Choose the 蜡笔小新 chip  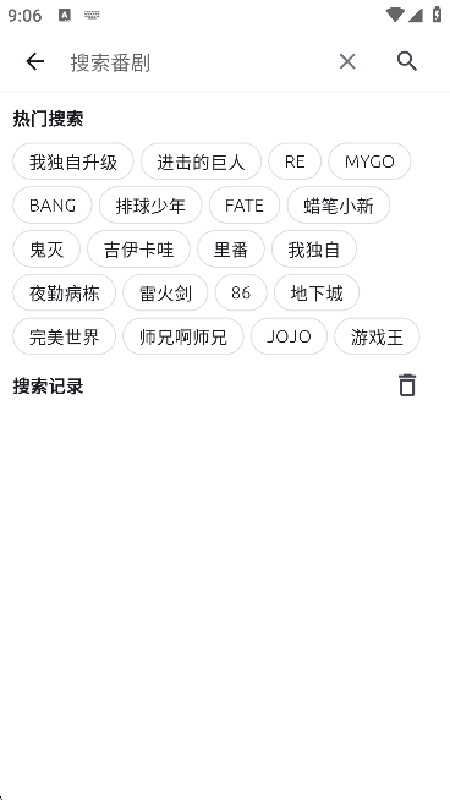(339, 206)
